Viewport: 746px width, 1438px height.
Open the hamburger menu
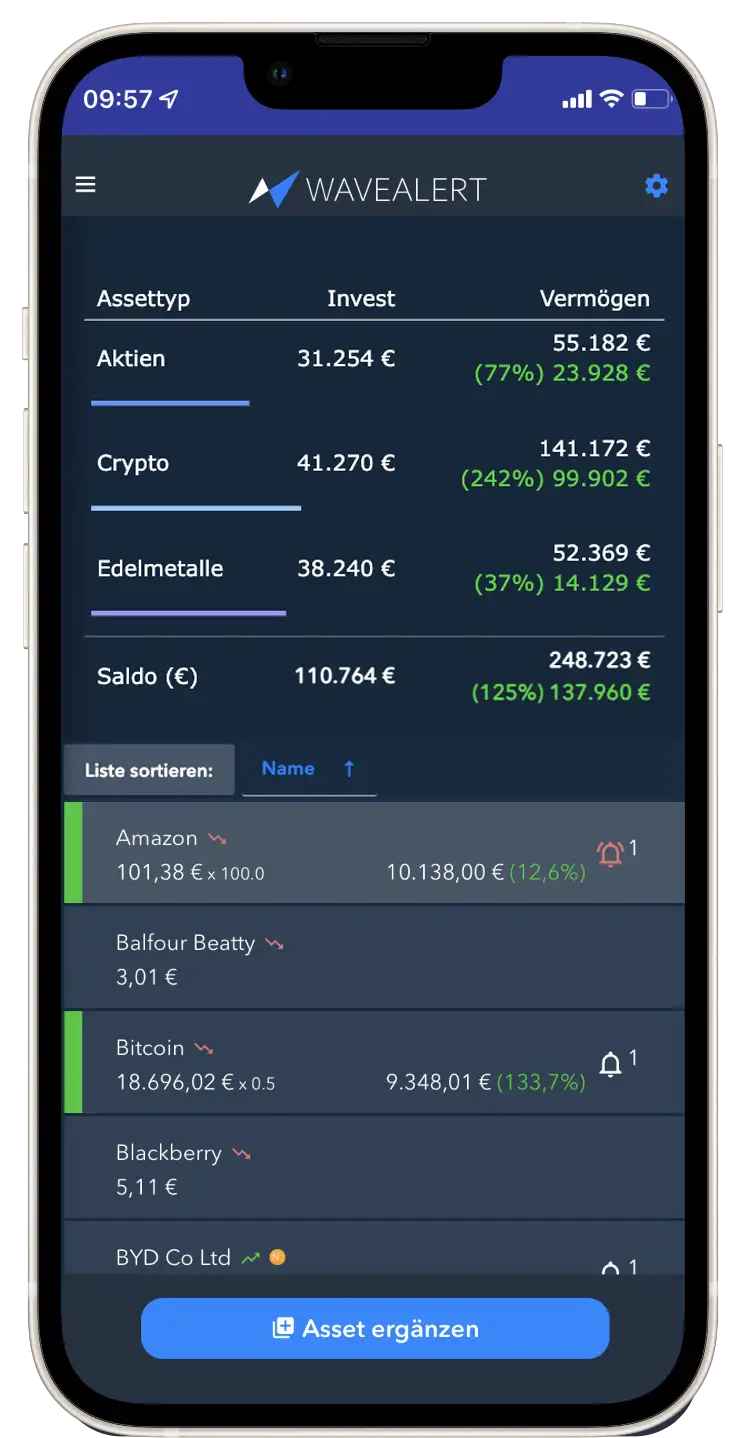pos(86,185)
